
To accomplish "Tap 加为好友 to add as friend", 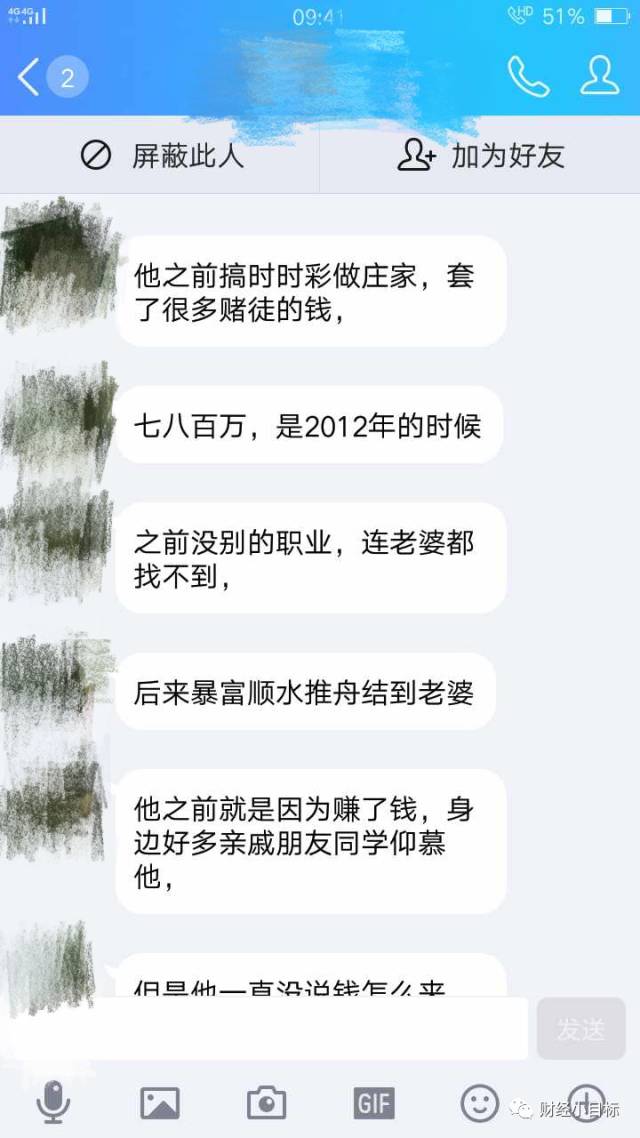I will (480, 156).
